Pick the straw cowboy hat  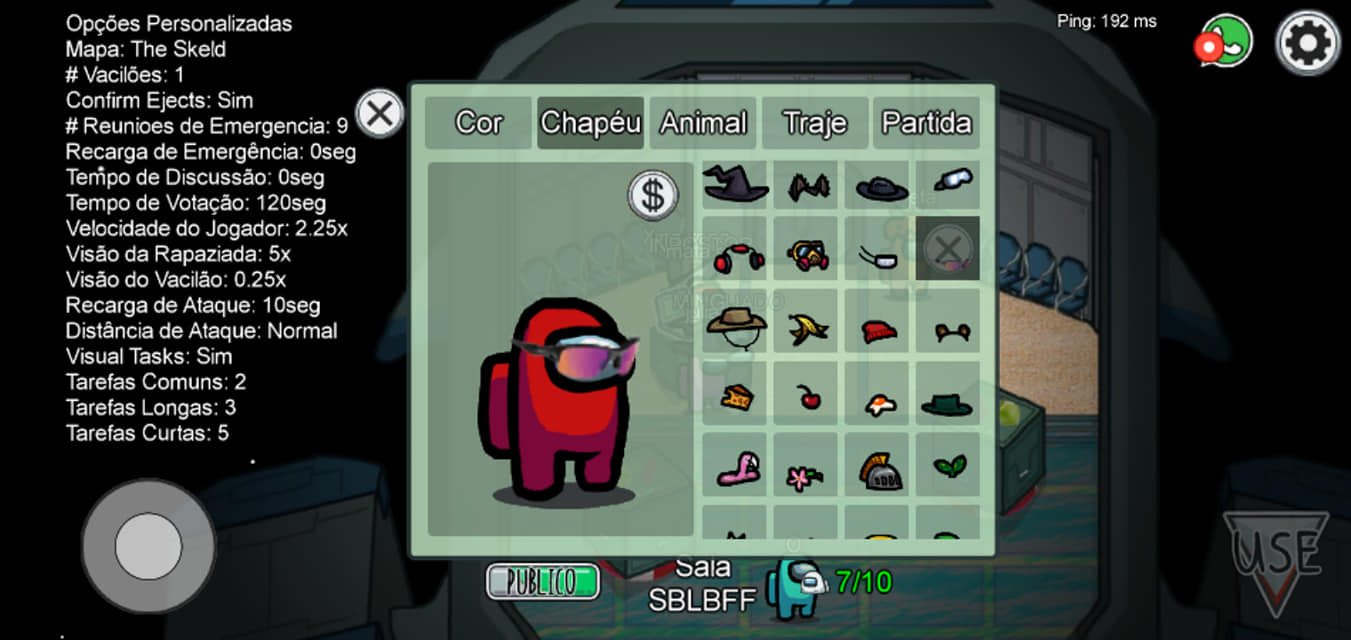[735, 326]
